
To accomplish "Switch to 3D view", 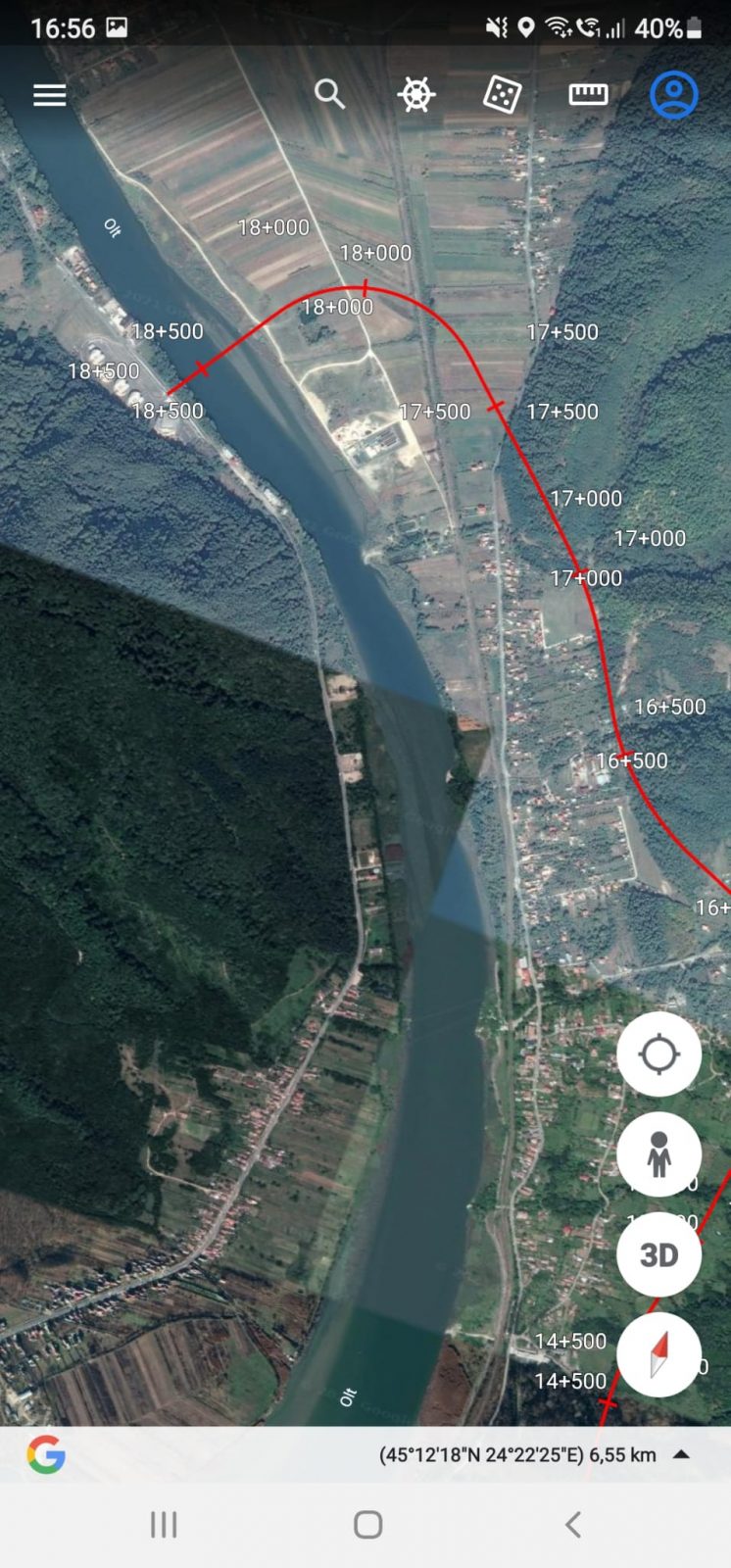I will pos(658,1254).
